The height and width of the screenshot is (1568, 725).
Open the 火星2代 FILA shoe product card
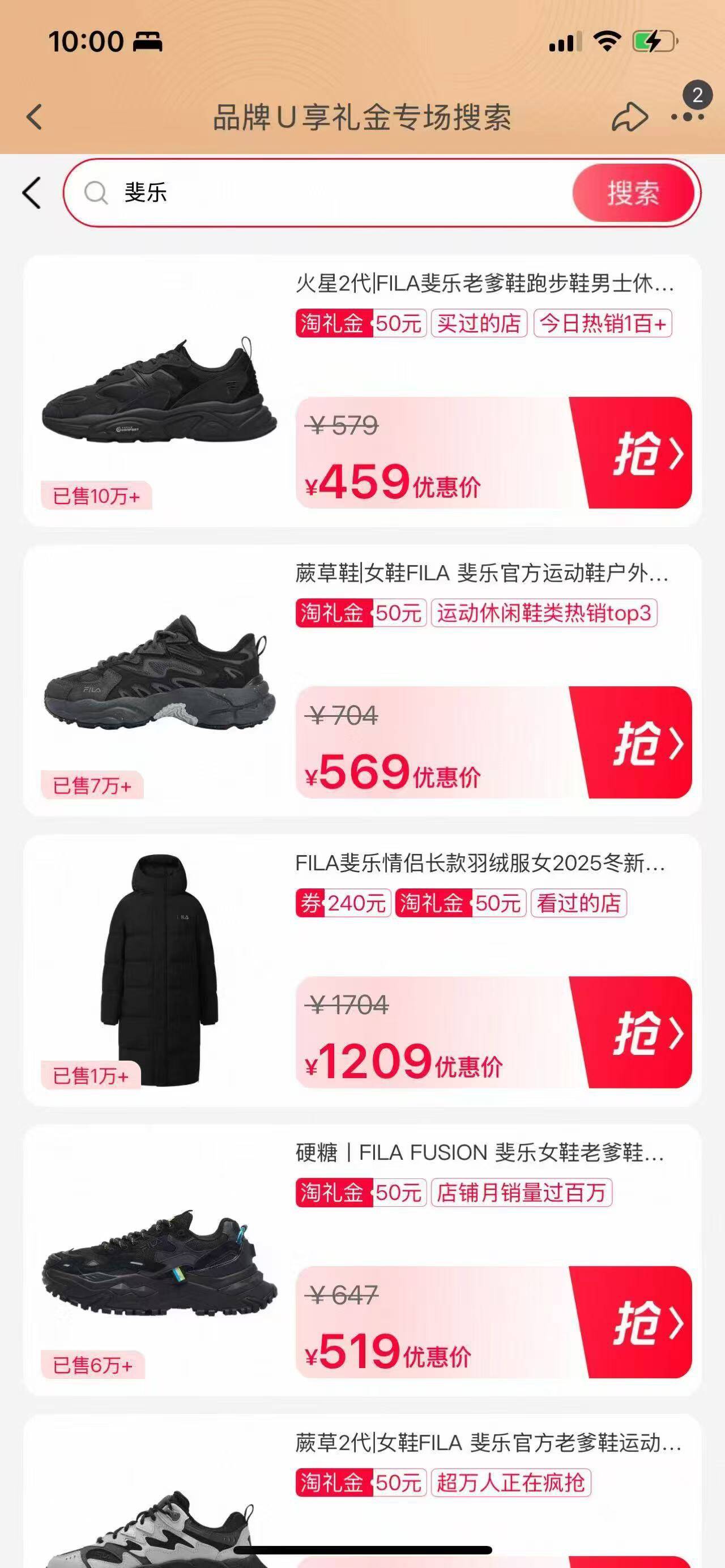[484, 284]
